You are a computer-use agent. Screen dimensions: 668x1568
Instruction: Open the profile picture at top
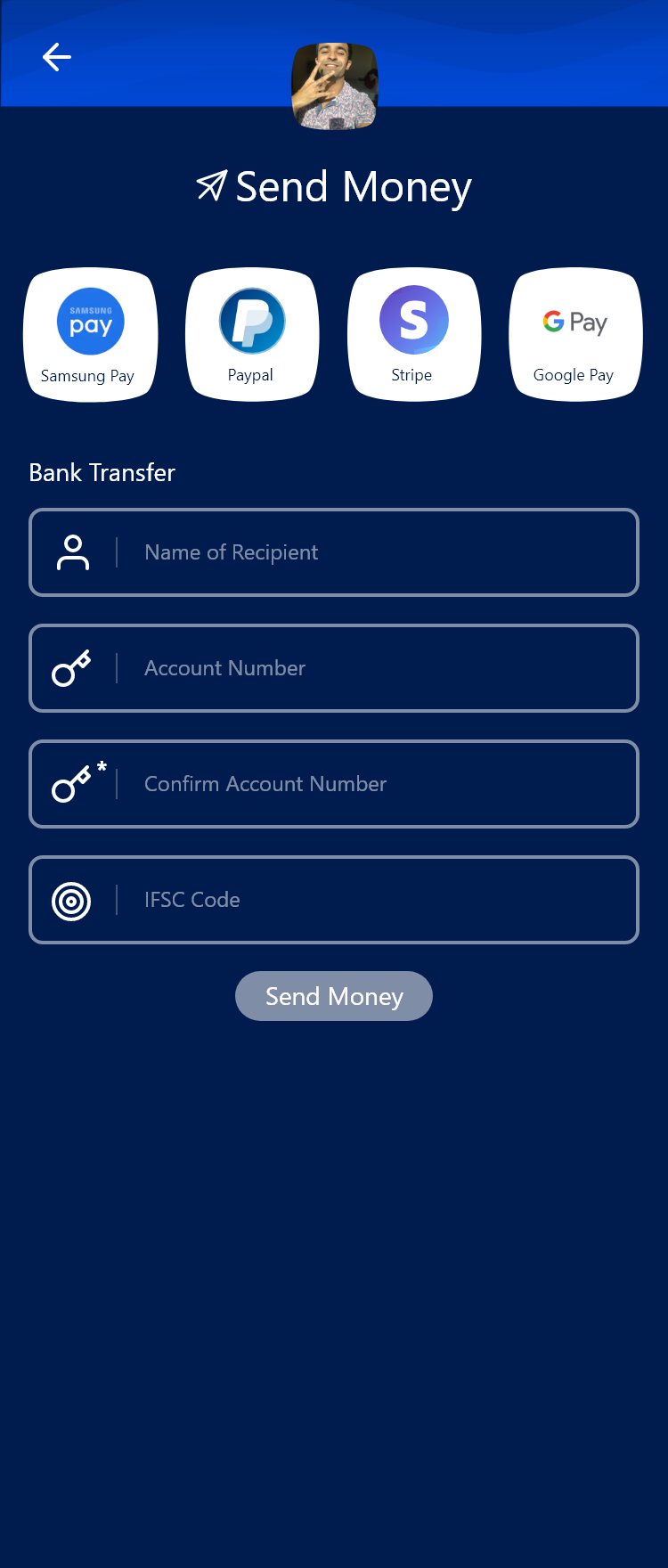[335, 86]
